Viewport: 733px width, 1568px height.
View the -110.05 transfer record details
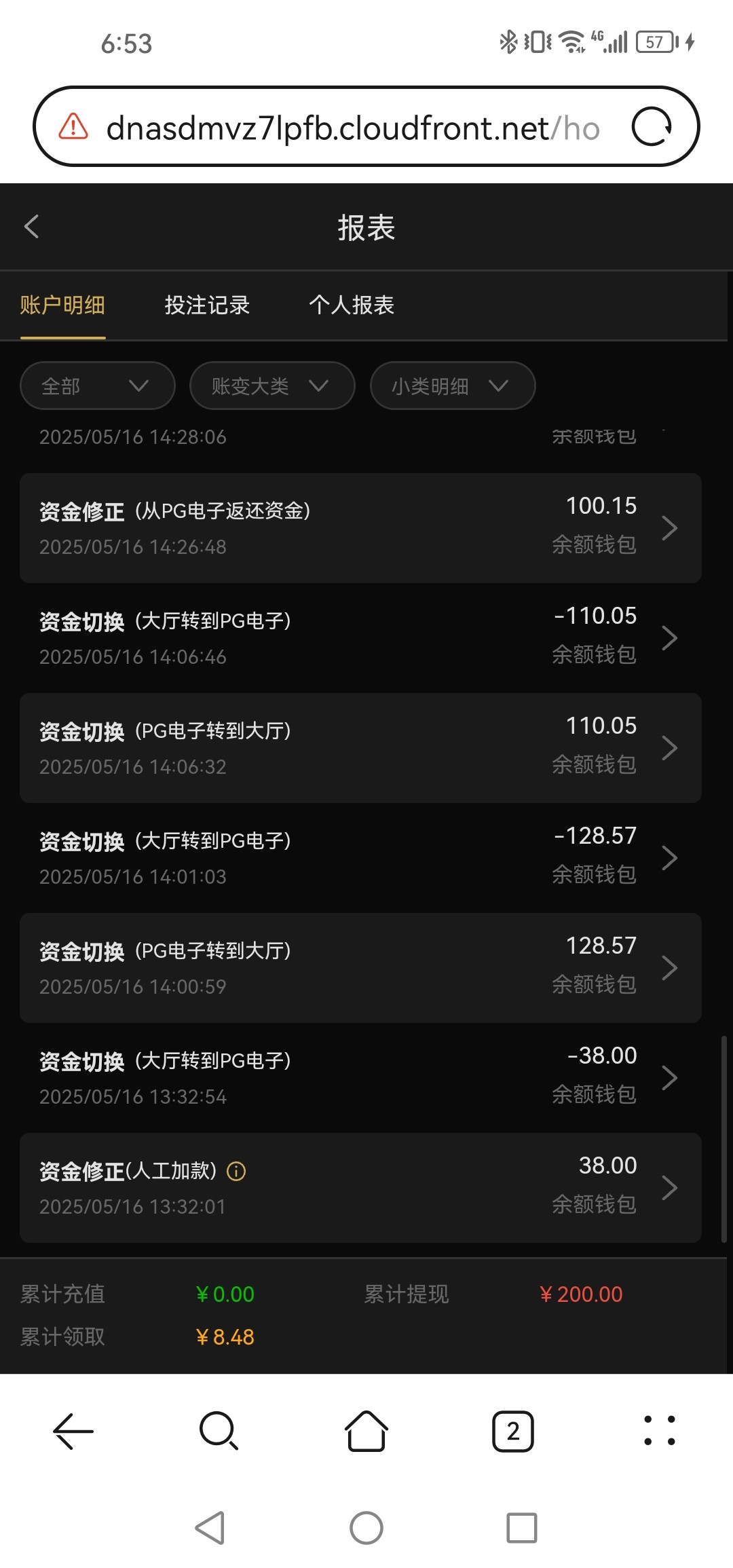[x=360, y=638]
